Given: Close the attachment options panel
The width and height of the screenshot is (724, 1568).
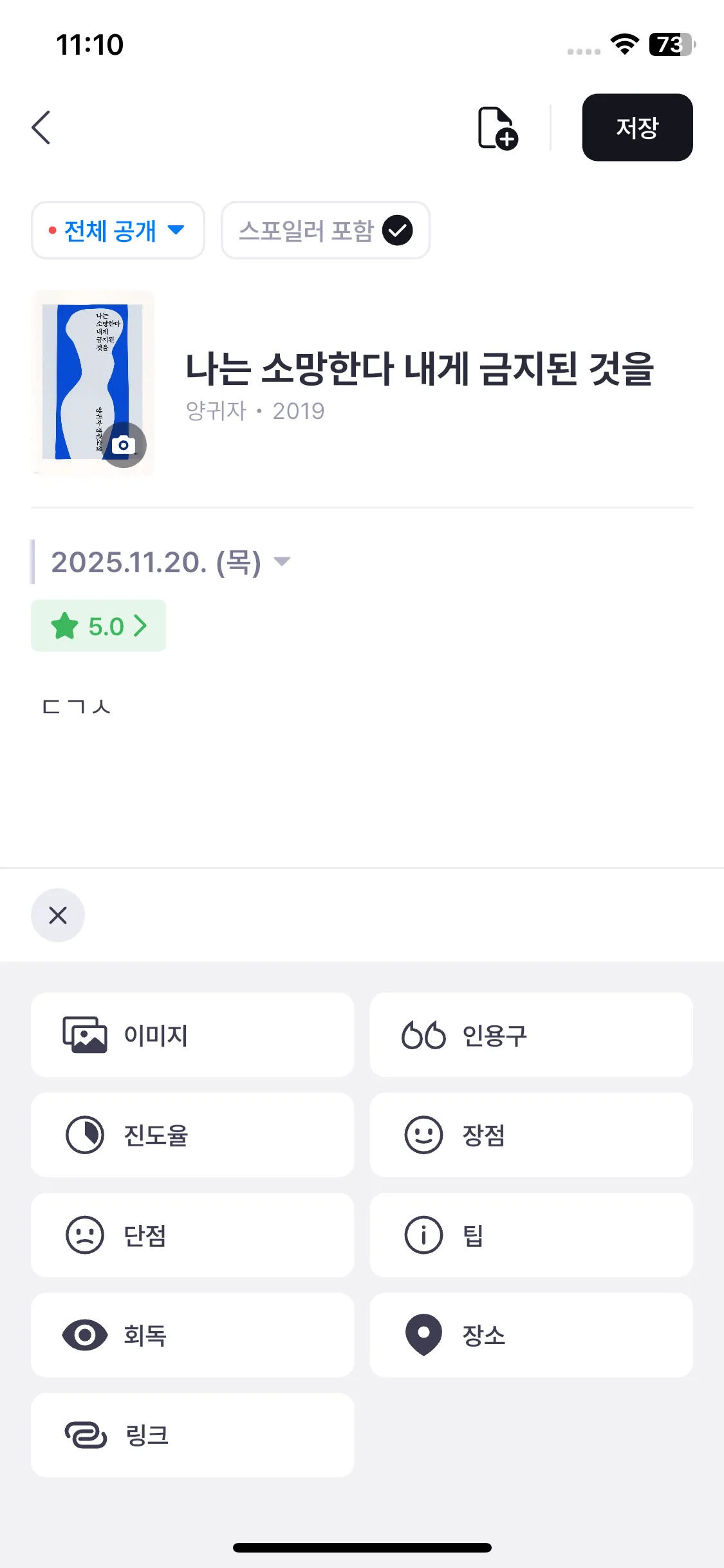Looking at the screenshot, I should 57,915.
